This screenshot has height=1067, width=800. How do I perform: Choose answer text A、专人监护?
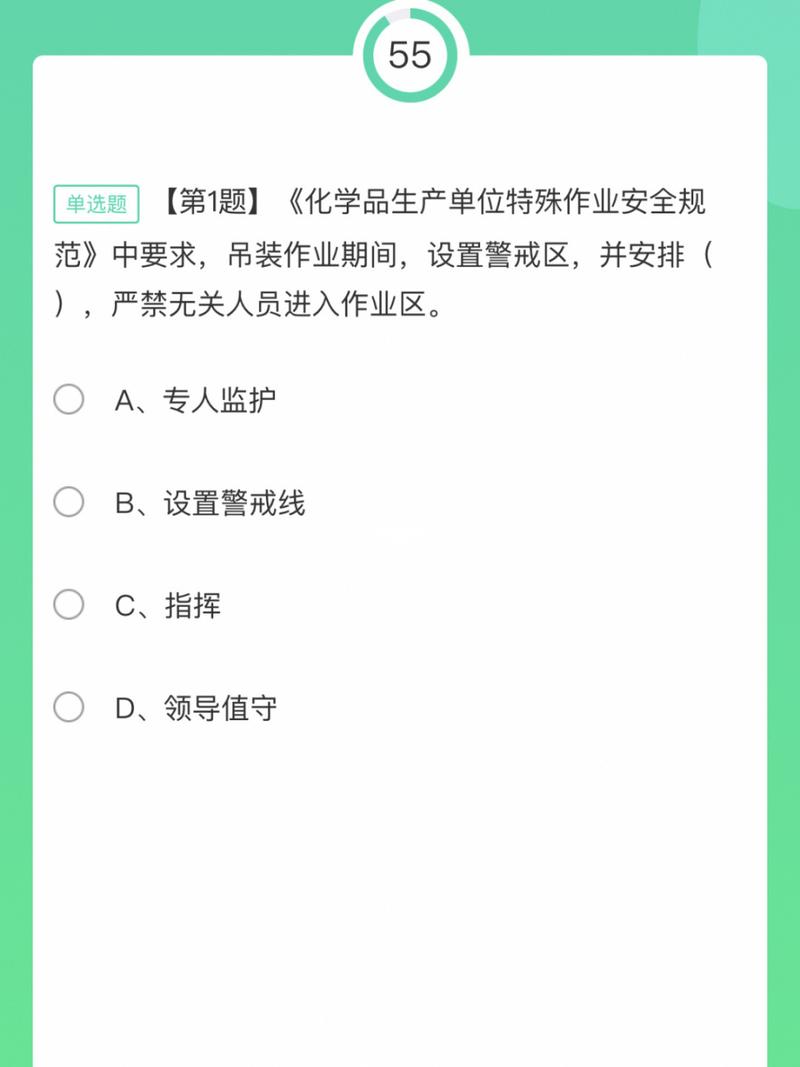click(x=199, y=399)
